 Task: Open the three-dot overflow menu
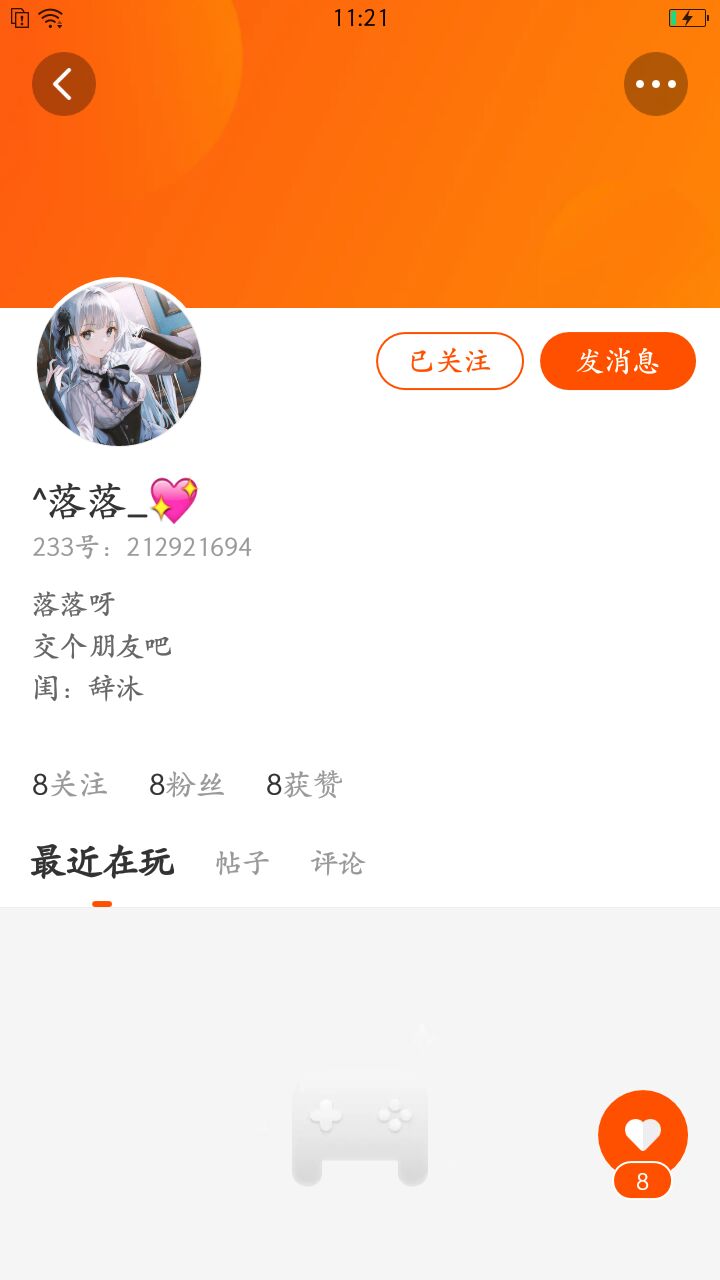click(x=656, y=84)
